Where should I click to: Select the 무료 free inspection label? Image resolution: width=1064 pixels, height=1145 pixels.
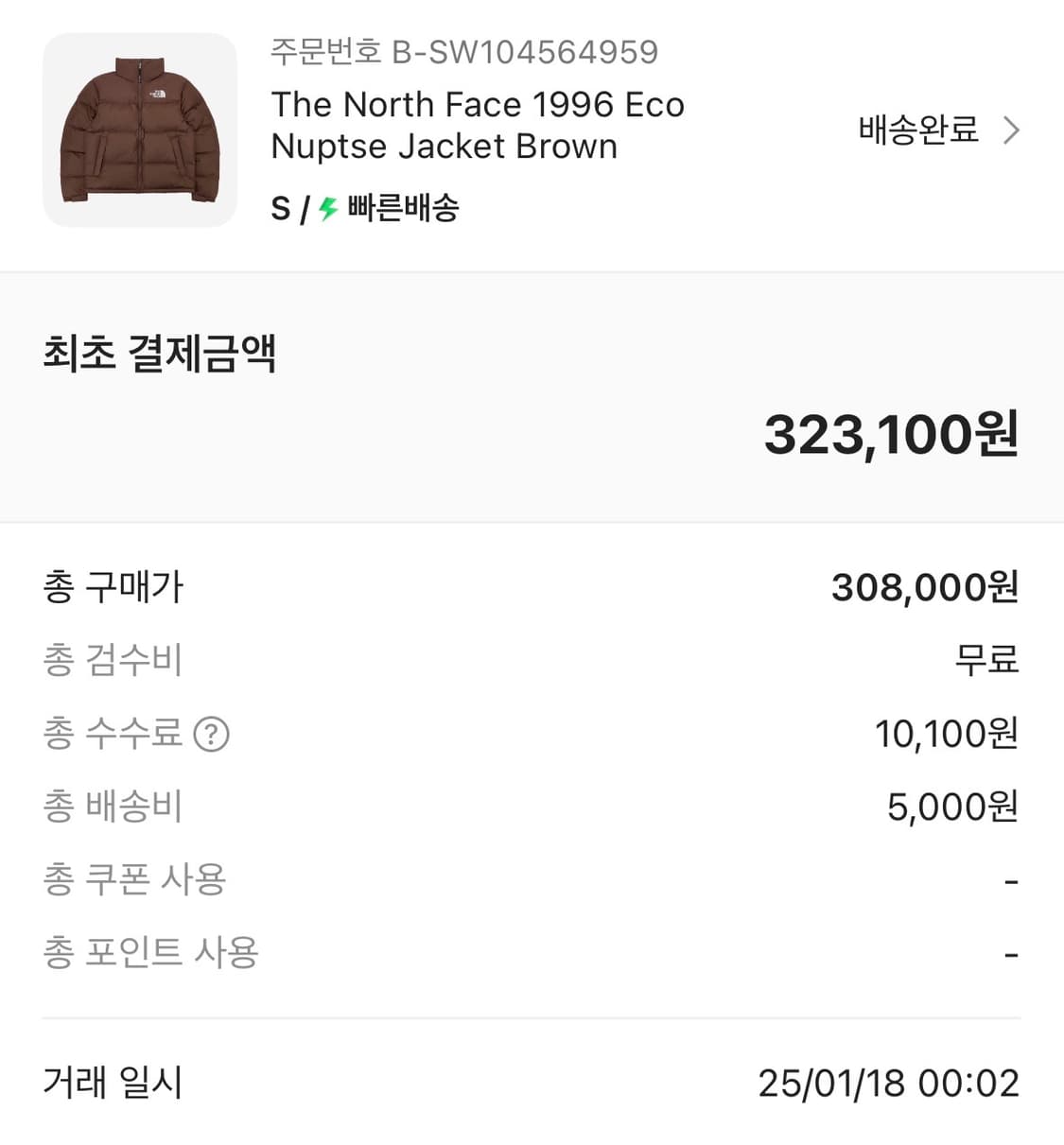(986, 661)
